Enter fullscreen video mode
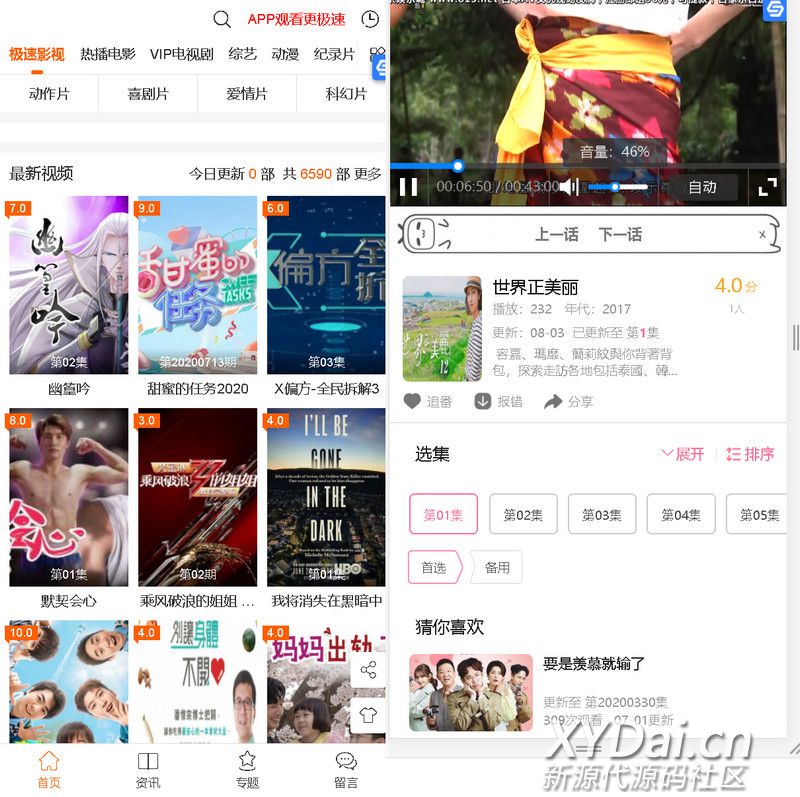This screenshot has width=800, height=797. tap(767, 187)
